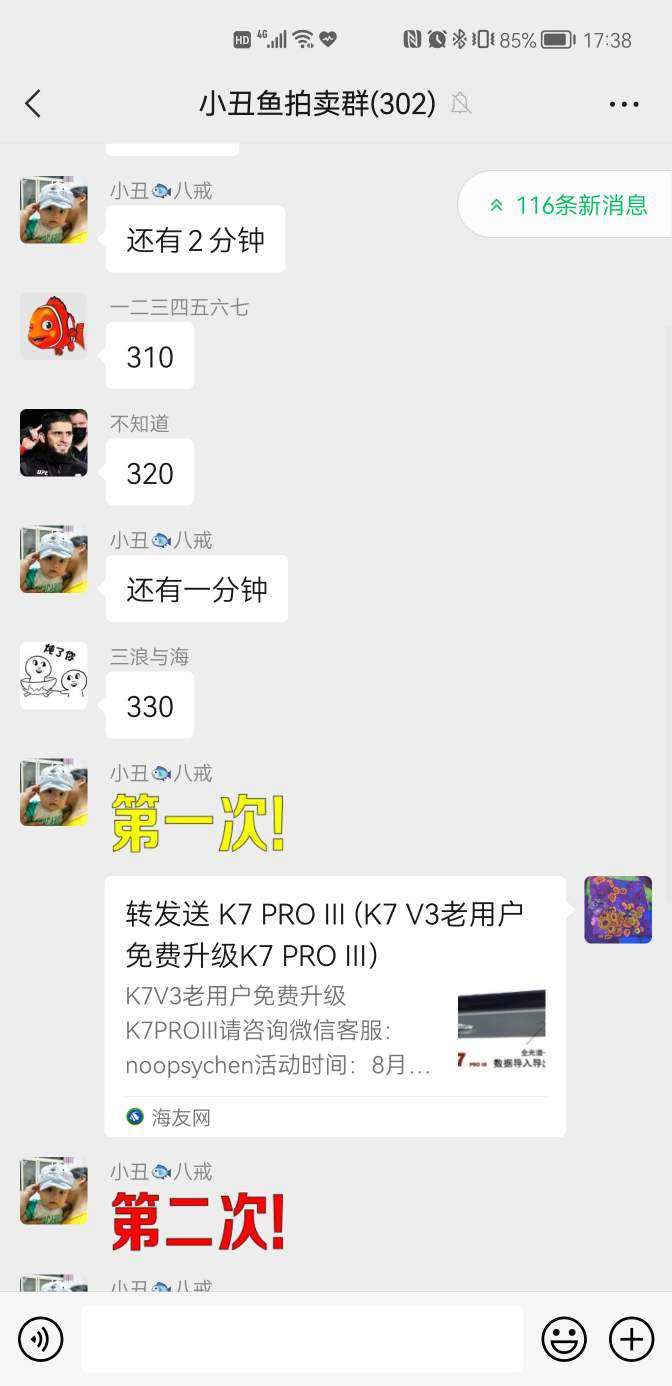Open the emoji picker
672x1386 pixels.
coord(564,1339)
